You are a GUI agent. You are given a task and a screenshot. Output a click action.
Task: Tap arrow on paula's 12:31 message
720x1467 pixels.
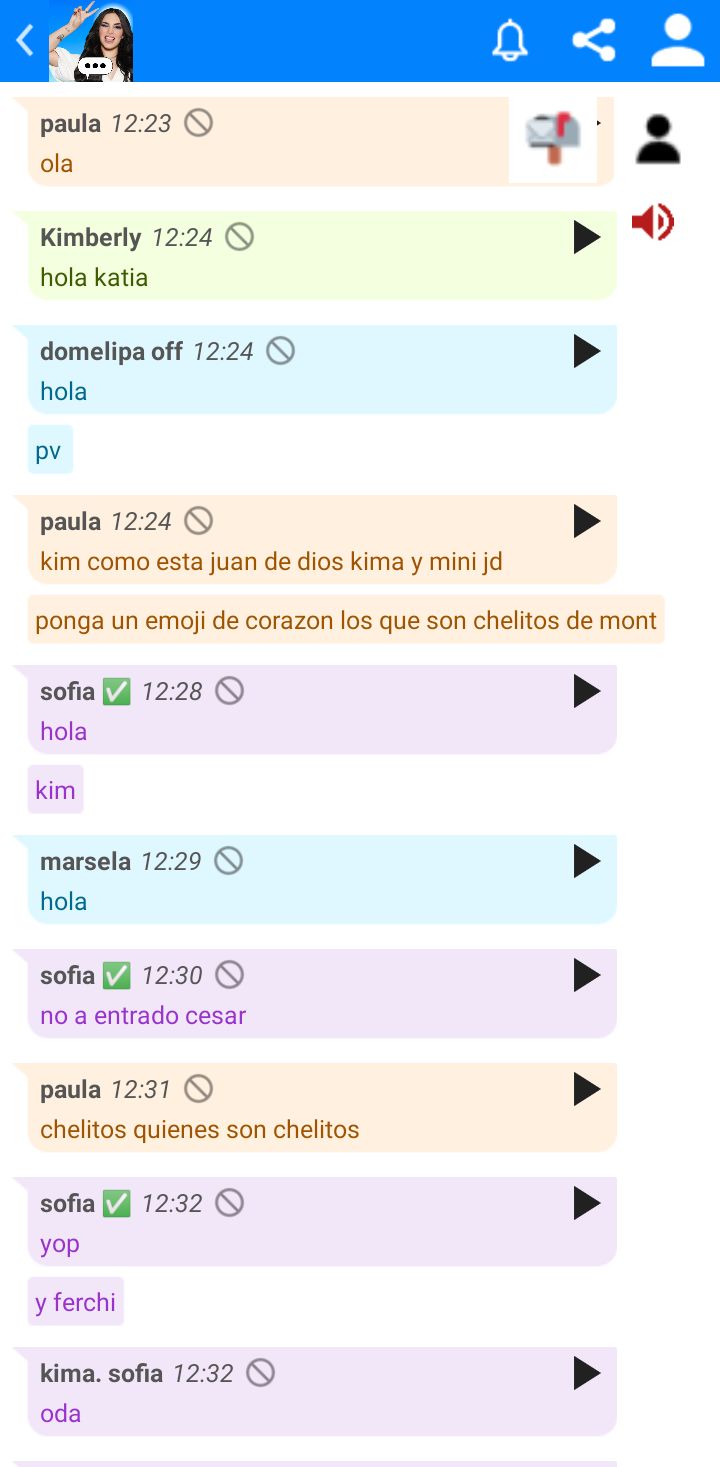pos(586,1089)
